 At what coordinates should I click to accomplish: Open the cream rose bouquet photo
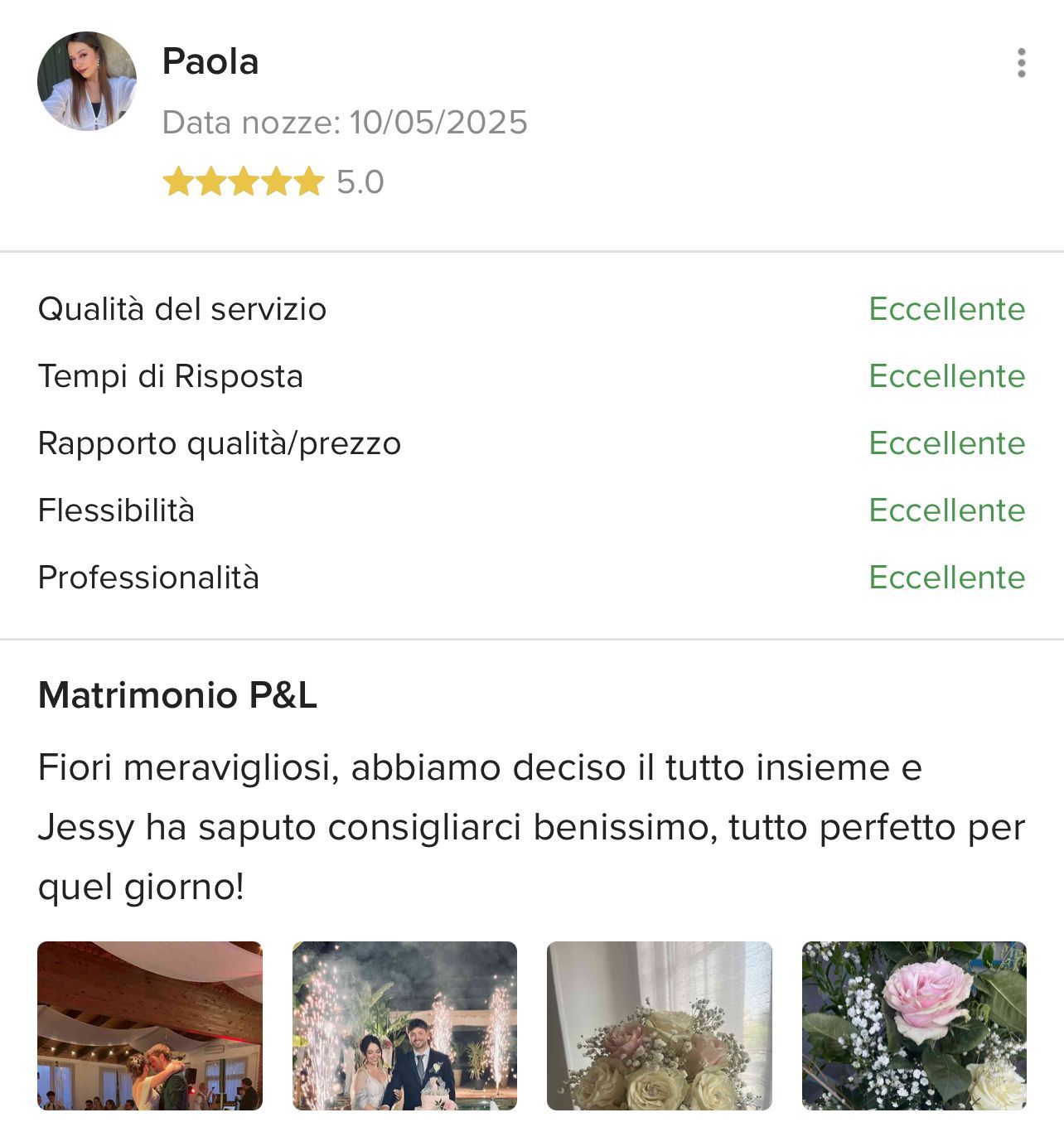tap(659, 1025)
